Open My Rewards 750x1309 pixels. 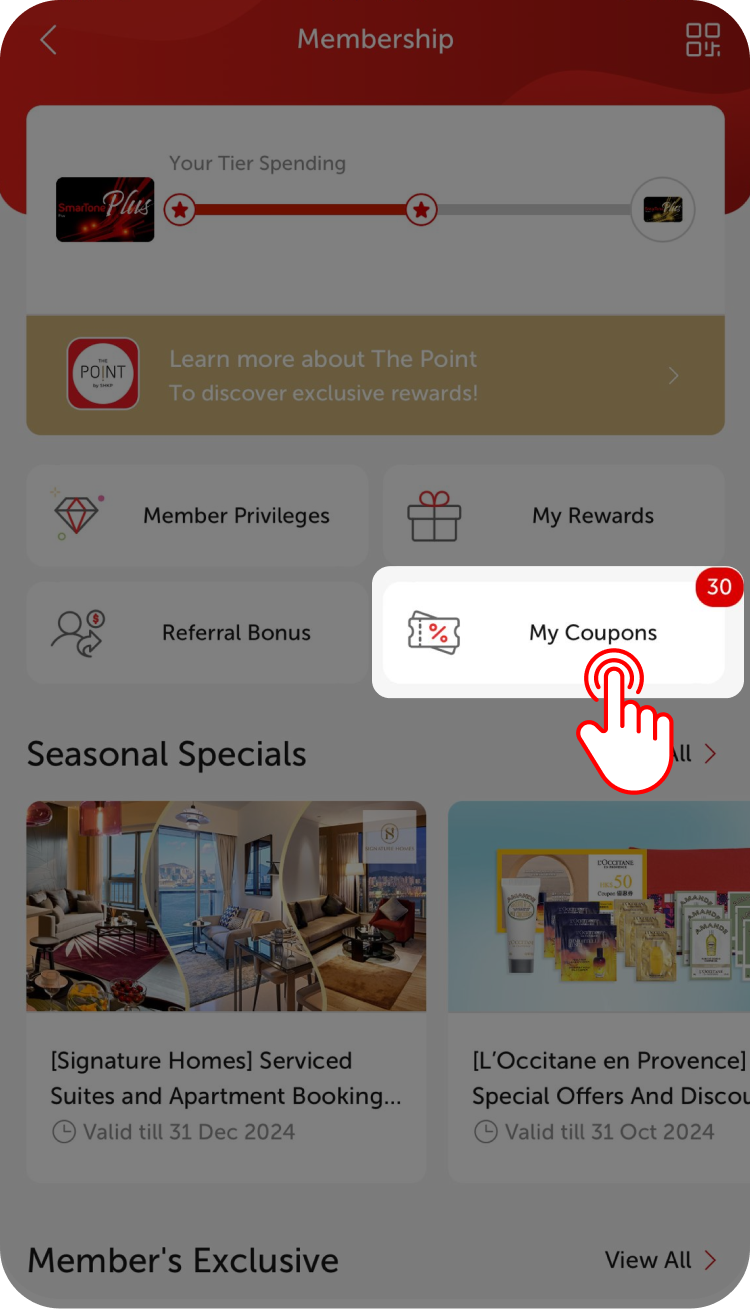tap(555, 516)
